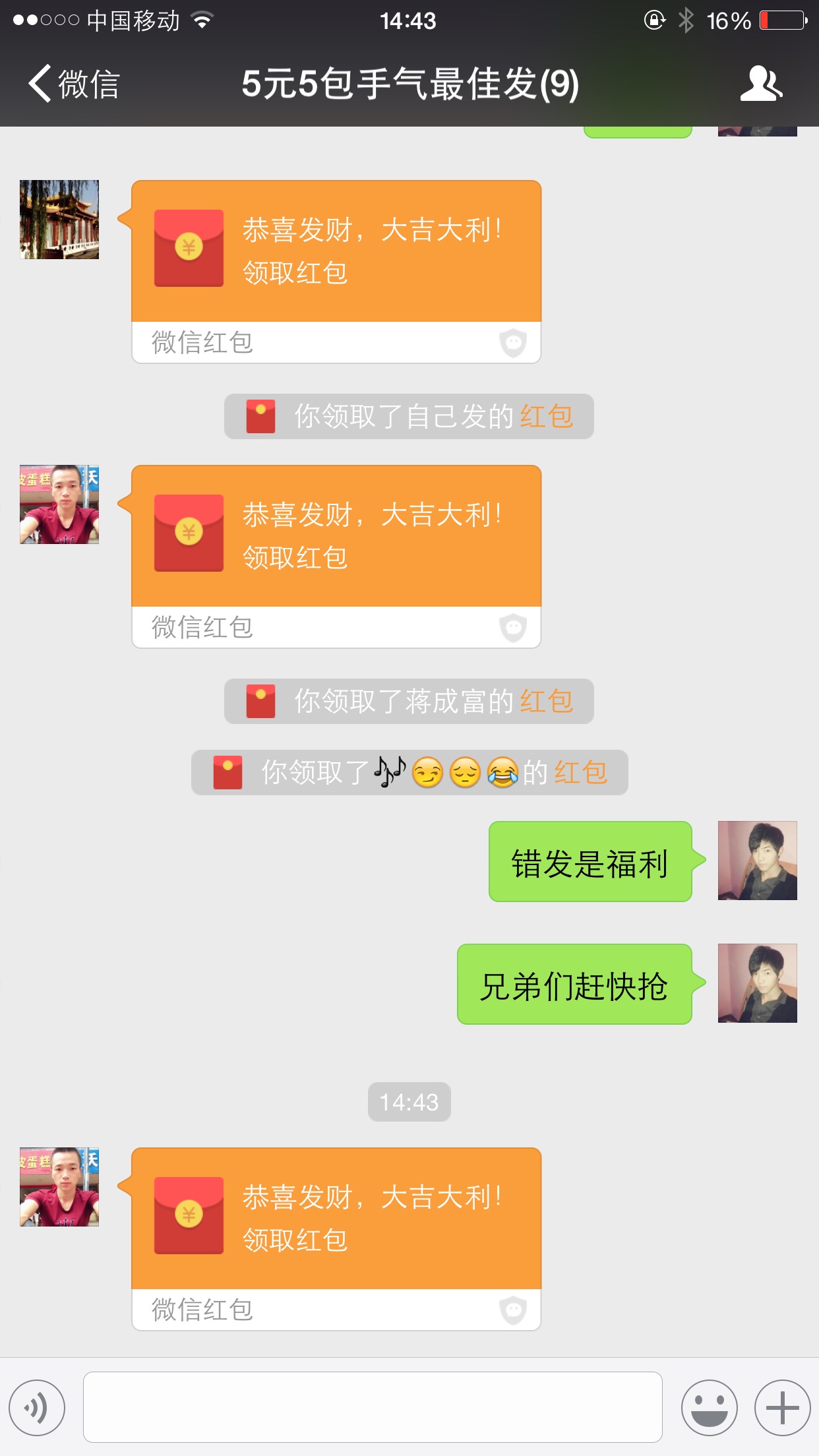Tap the temple avatar profile picture
The width and height of the screenshot is (819, 1456).
[x=59, y=220]
